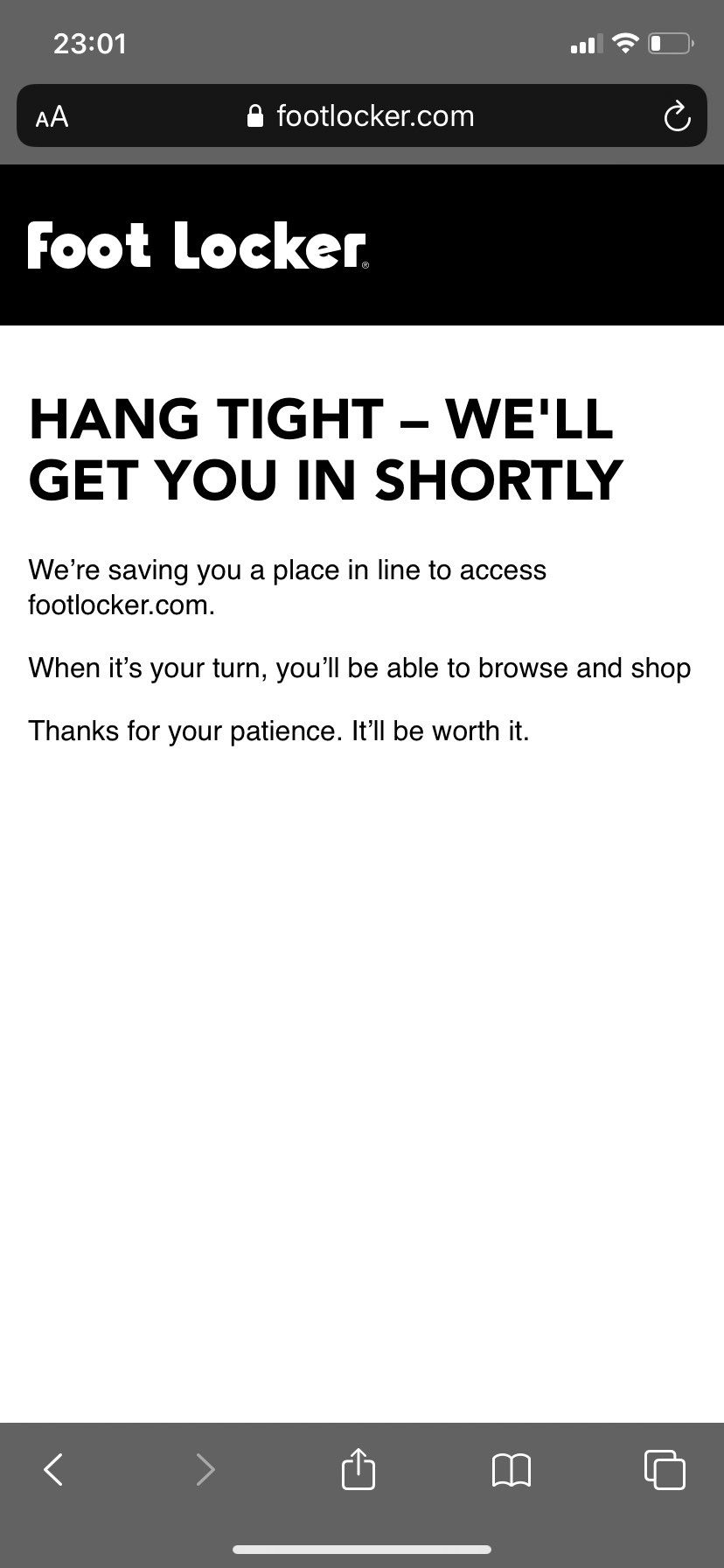Go back to the previous page
This screenshot has height=1568, width=724.
(53, 1469)
